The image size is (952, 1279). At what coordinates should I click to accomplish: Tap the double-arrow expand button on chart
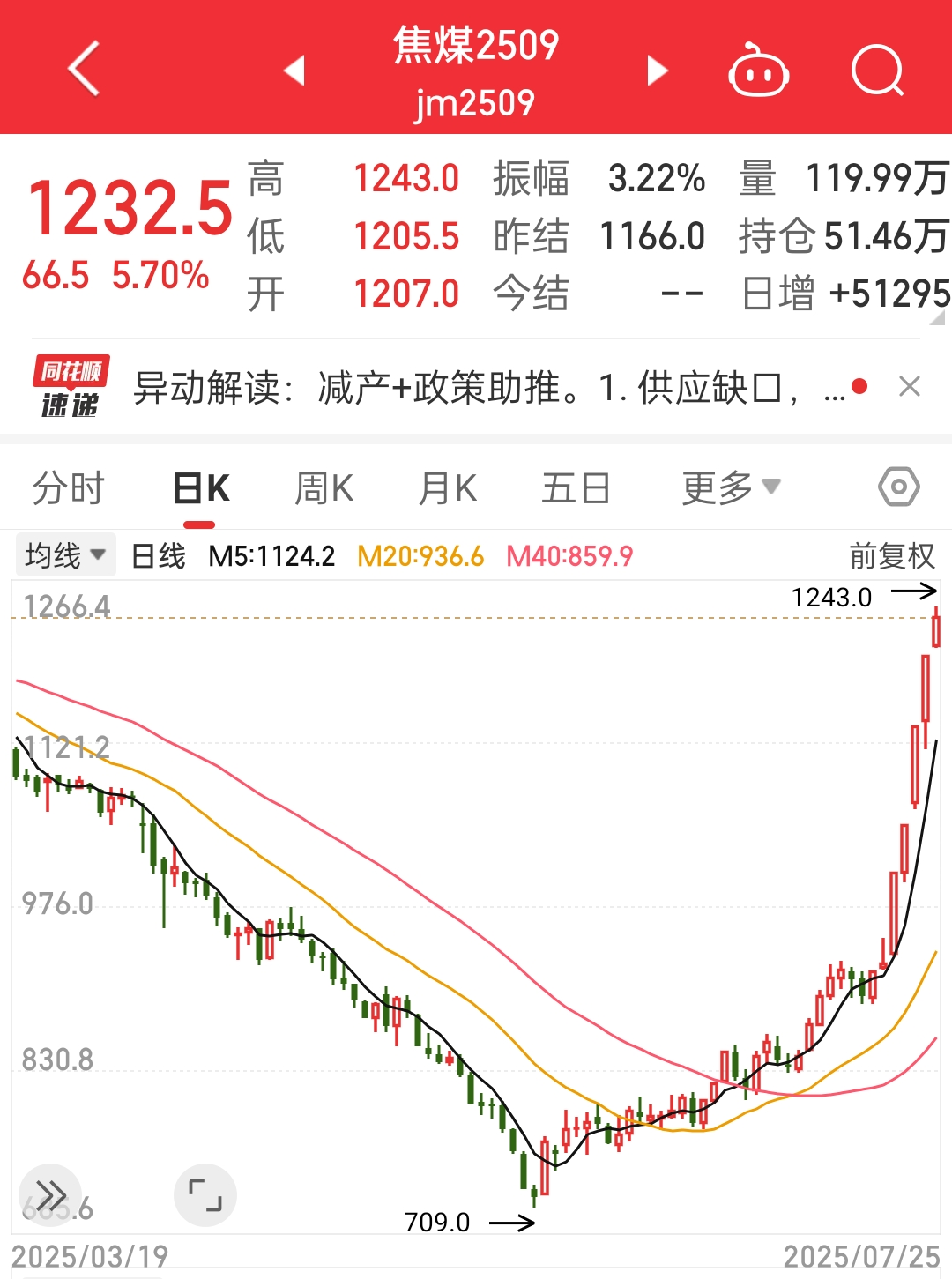(x=50, y=1194)
